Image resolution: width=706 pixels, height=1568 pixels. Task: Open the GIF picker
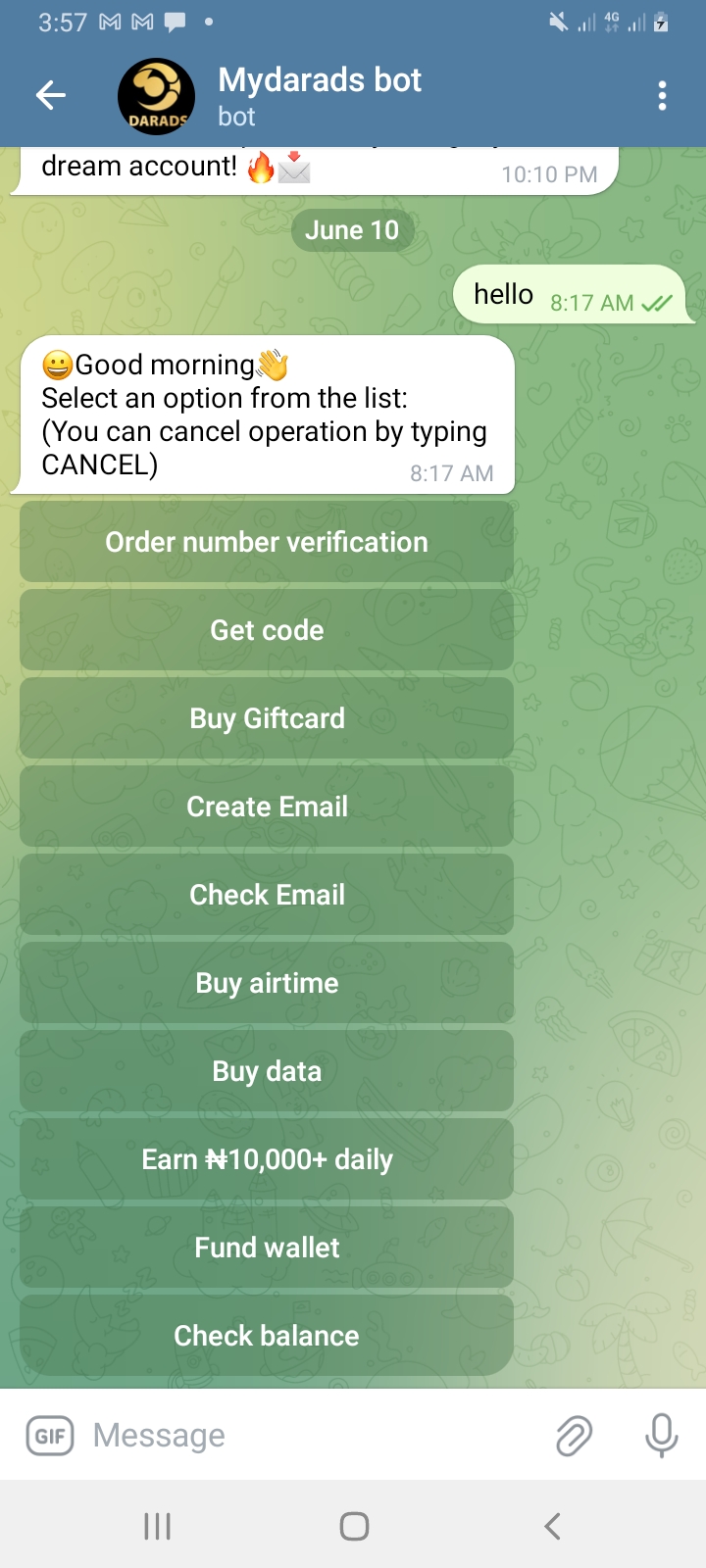49,1436
